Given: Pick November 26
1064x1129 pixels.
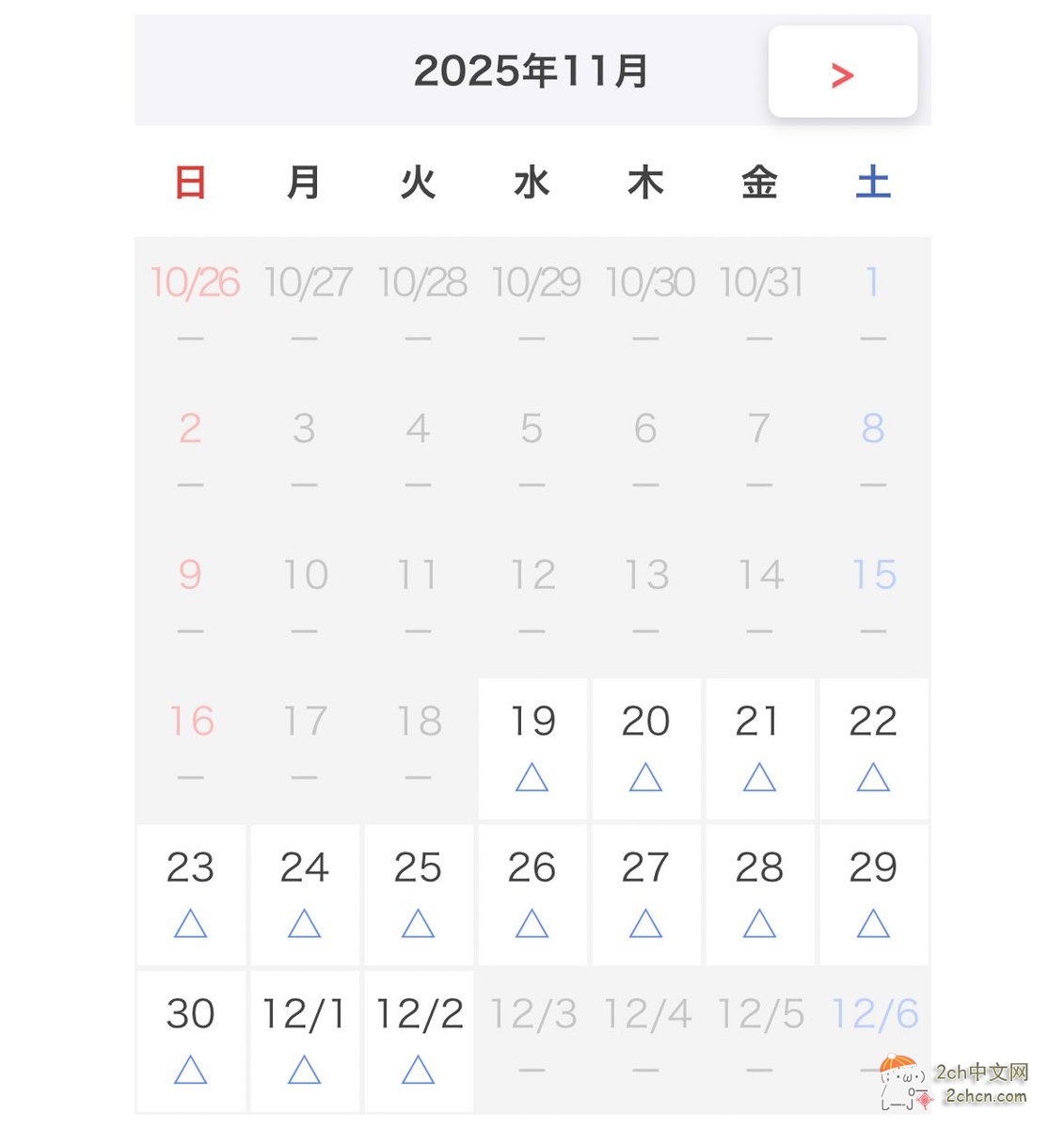Looking at the screenshot, I should (532, 894).
